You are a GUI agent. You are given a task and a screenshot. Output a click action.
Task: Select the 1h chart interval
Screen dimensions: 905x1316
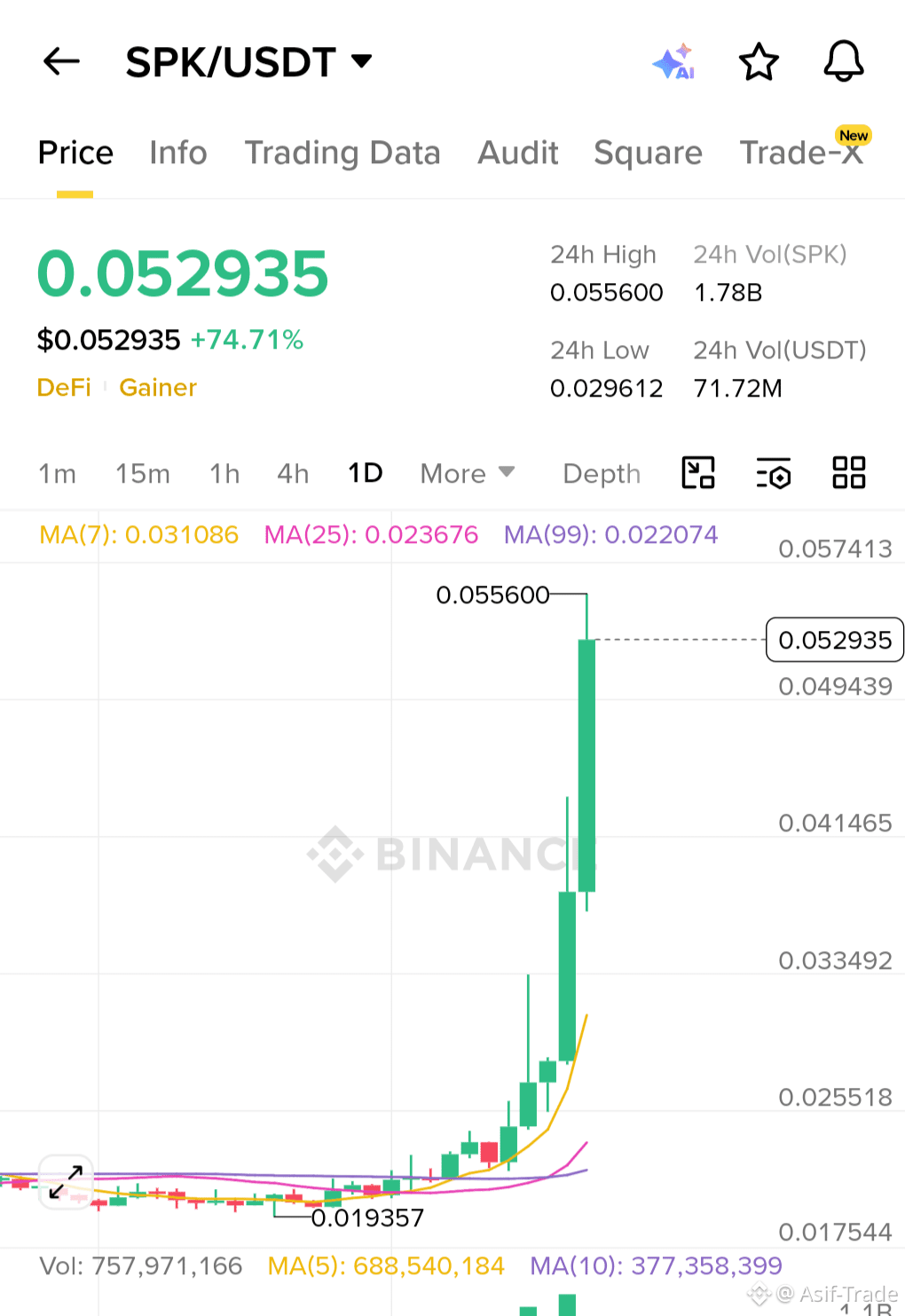point(224,474)
